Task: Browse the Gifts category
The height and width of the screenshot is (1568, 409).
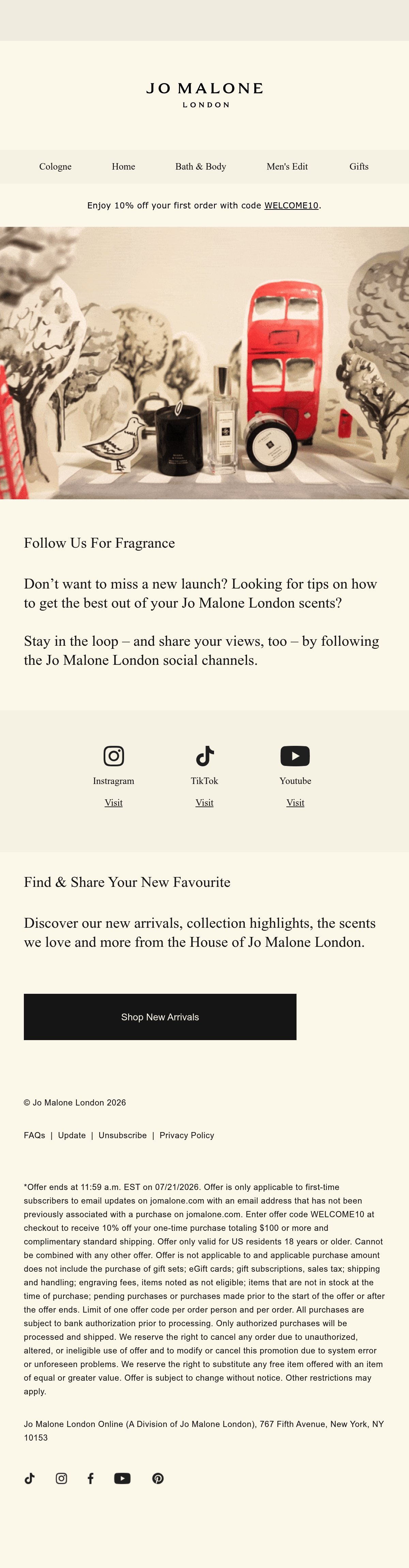Action: click(359, 167)
